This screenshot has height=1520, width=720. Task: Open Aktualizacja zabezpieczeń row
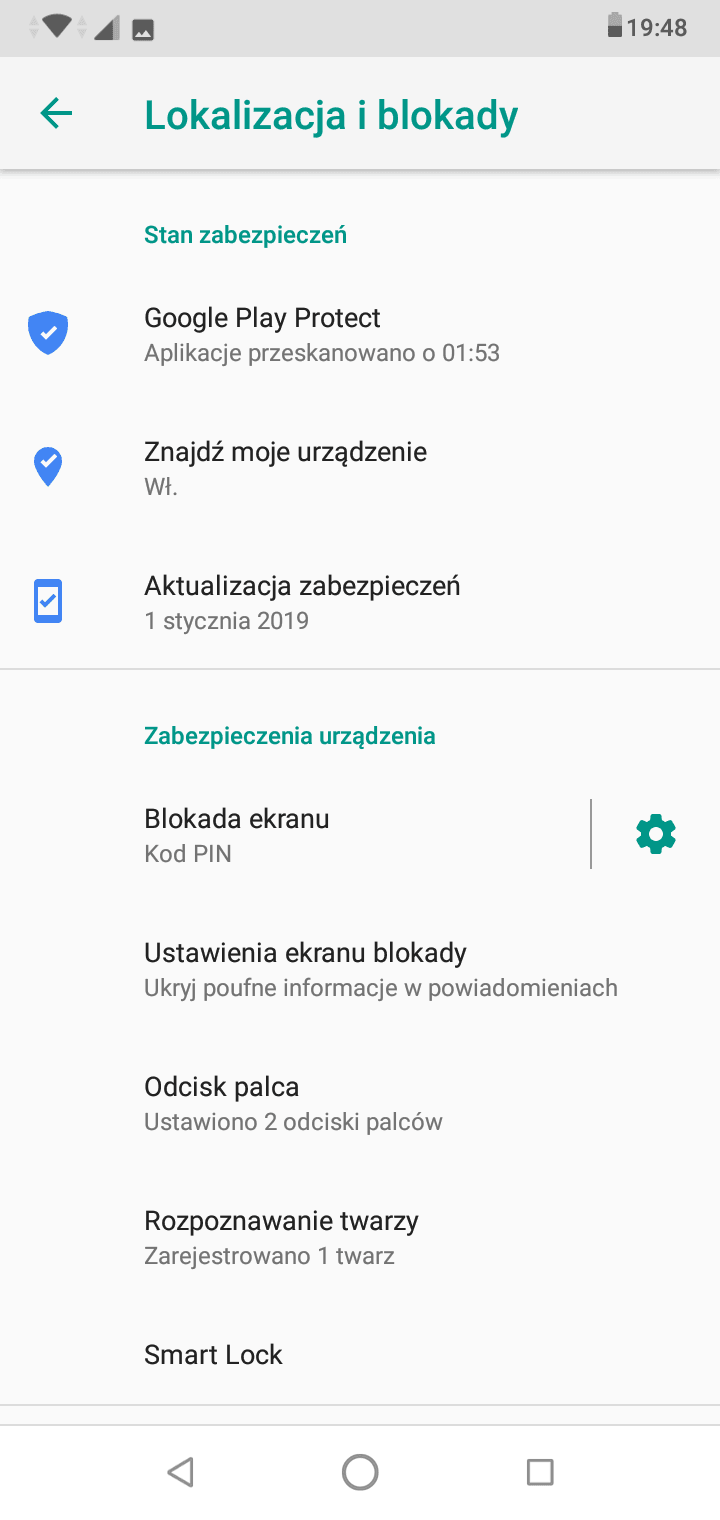point(360,602)
